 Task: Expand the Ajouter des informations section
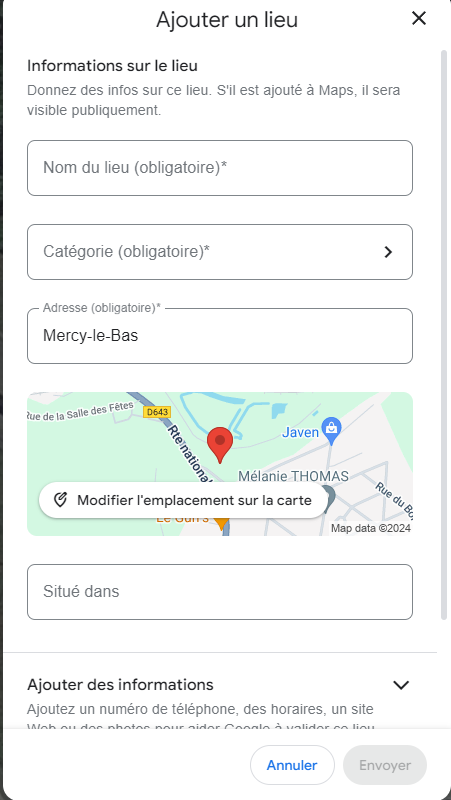point(402,685)
